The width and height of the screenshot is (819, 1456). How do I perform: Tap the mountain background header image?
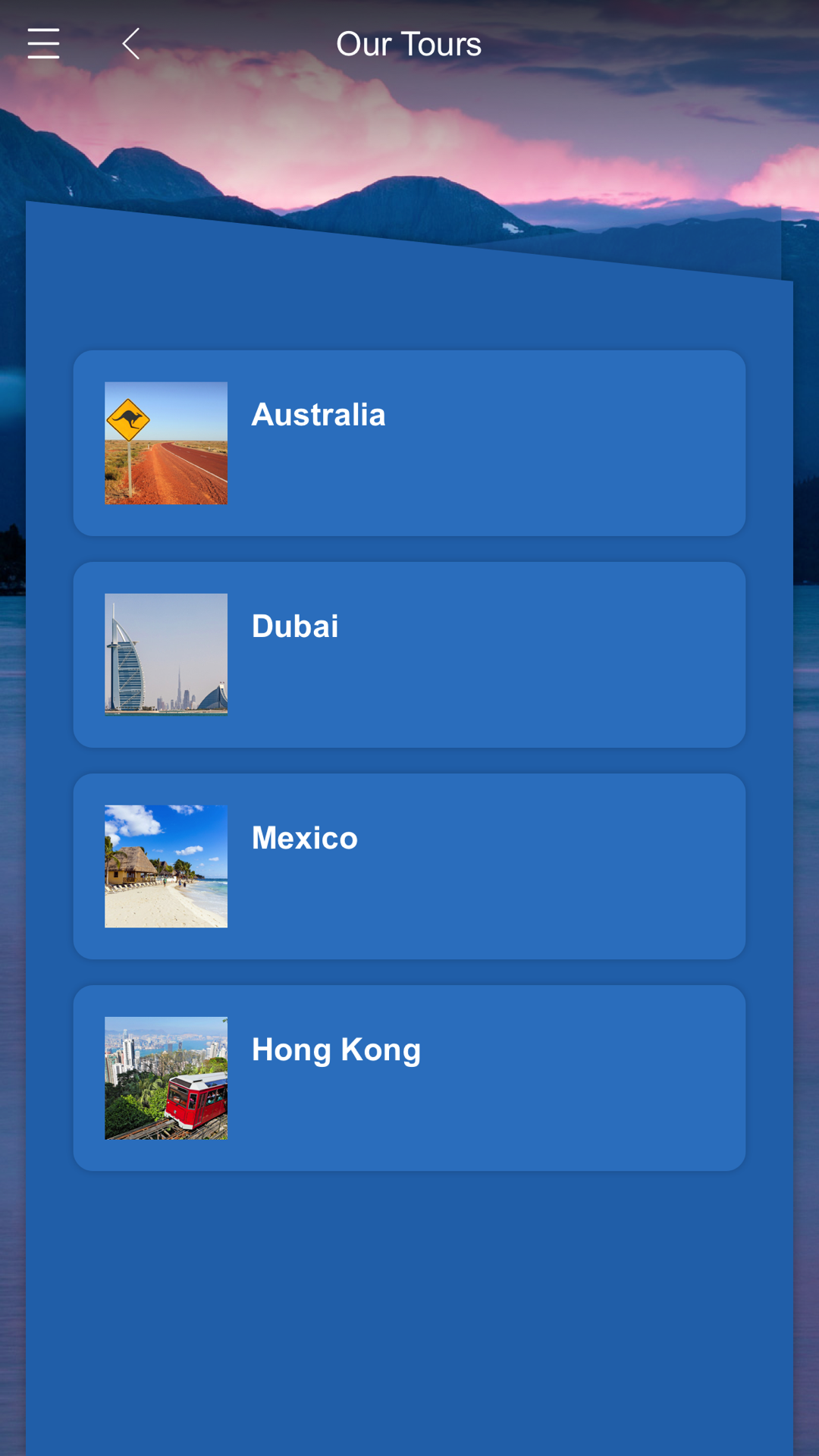(409, 136)
